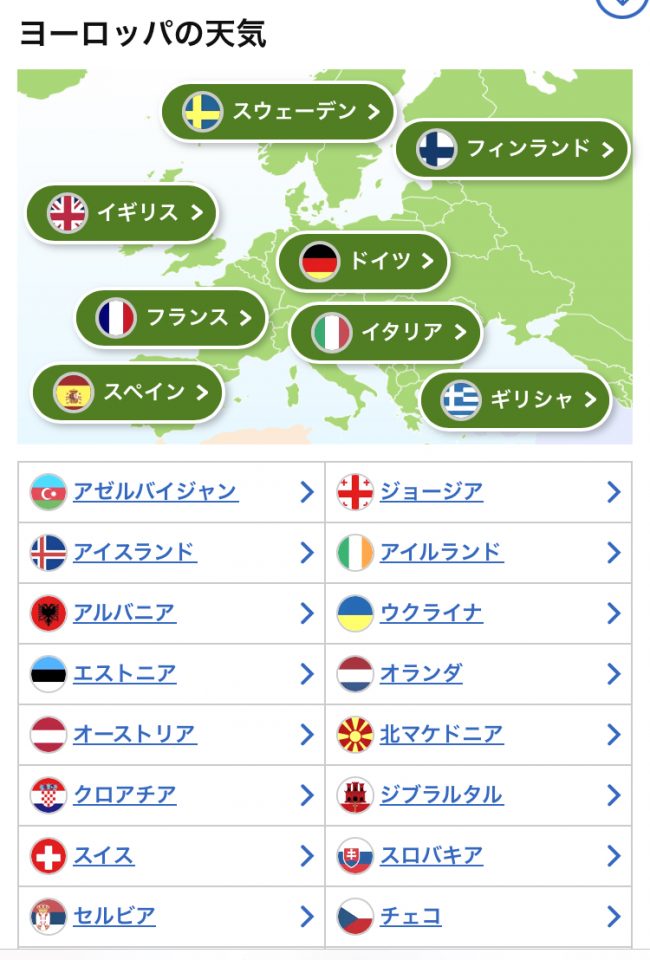Screen dimensions: 650x960
Task: Open Sweden weather from the map
Action: [x=278, y=111]
